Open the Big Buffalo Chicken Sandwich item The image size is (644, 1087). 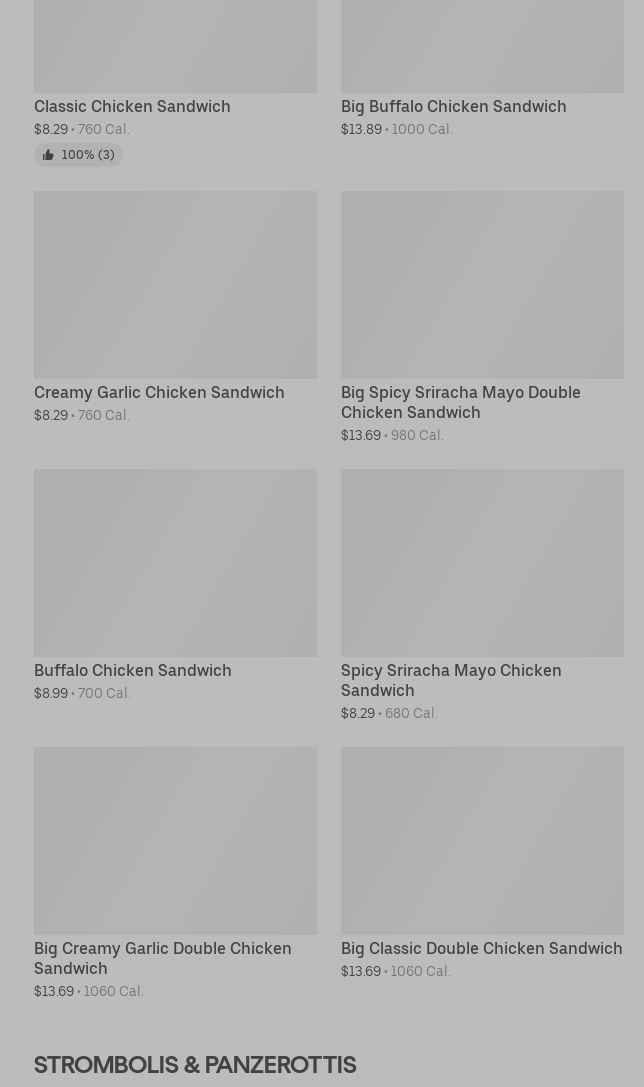(x=482, y=69)
